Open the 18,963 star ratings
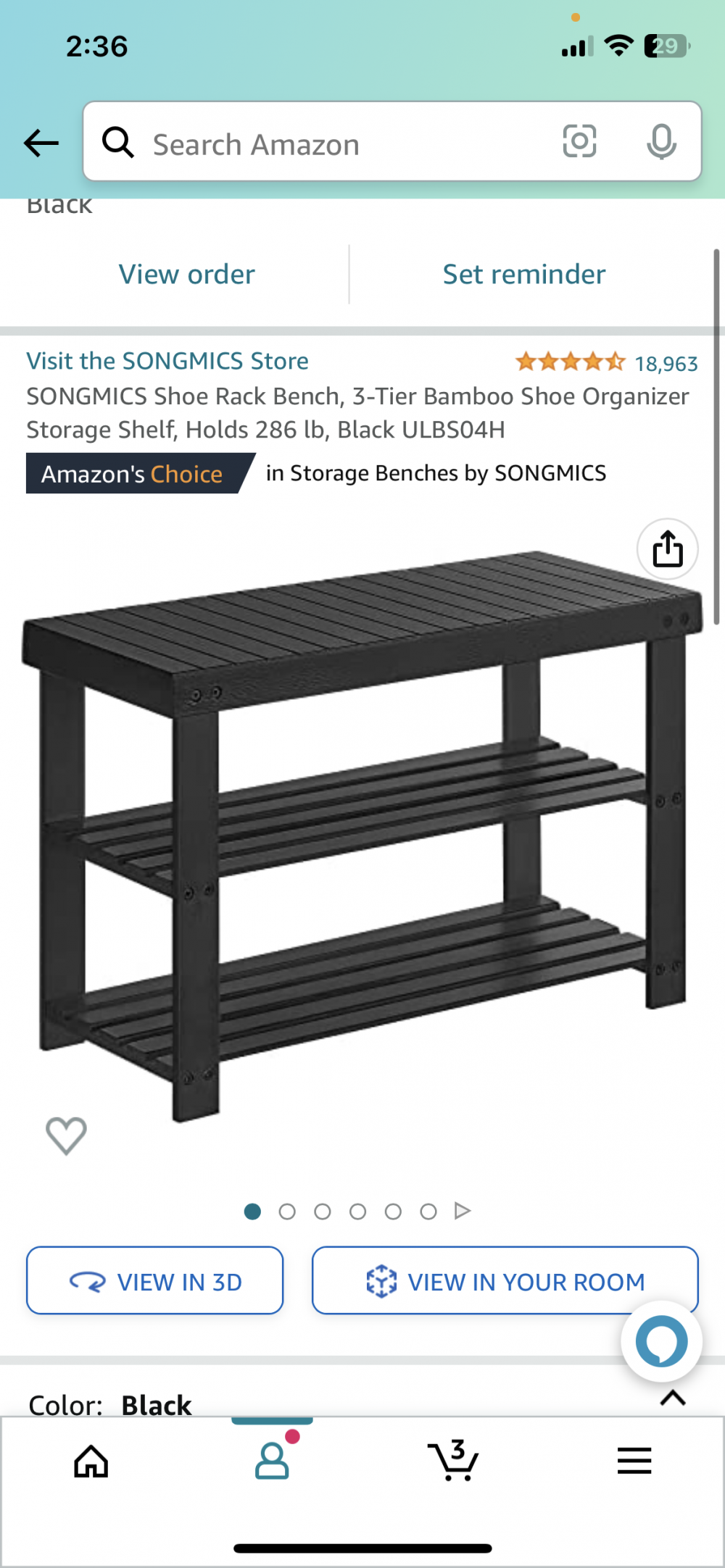Screen dimensions: 725x1568 coord(606,362)
